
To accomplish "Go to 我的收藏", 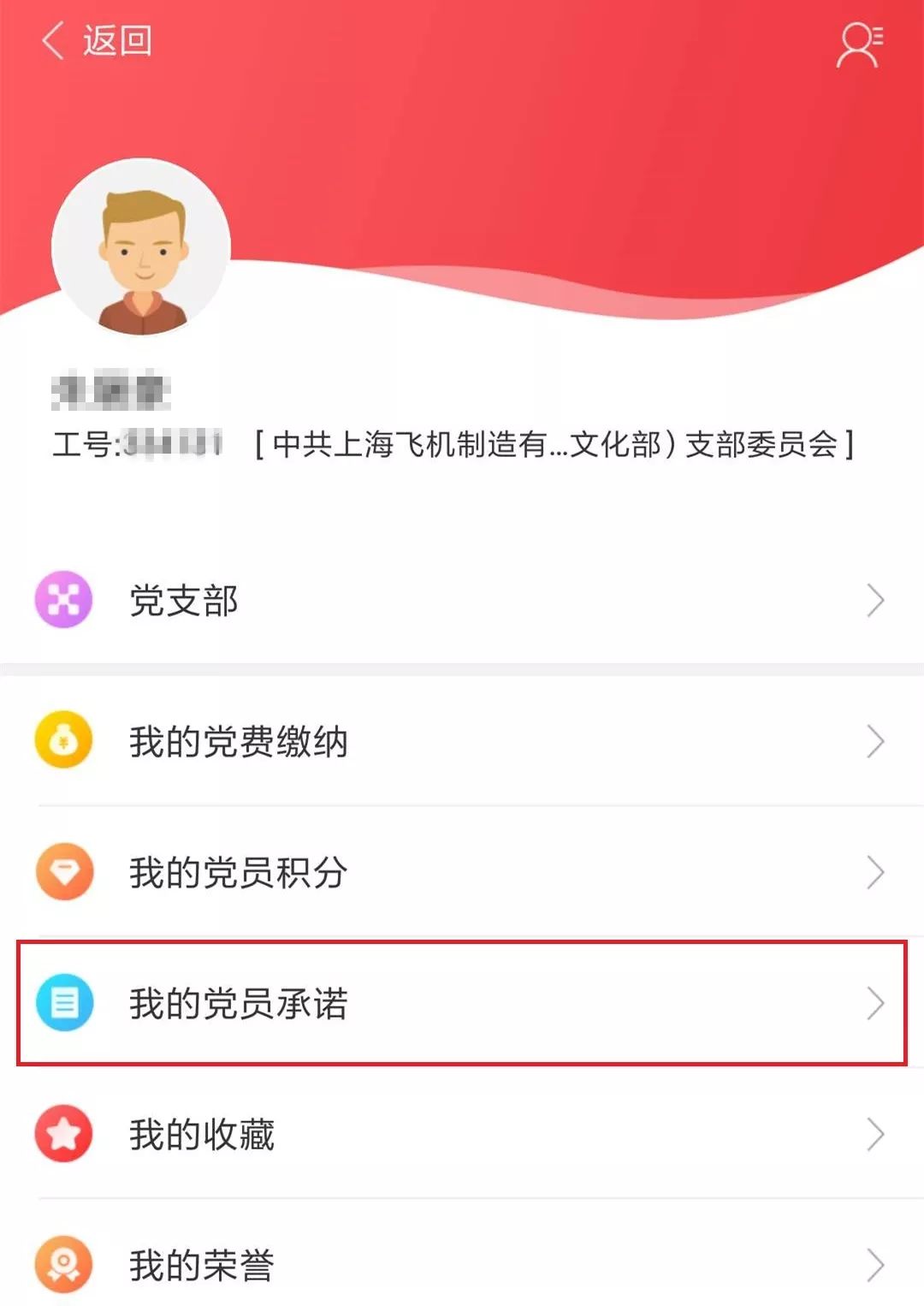I will click(462, 1134).
